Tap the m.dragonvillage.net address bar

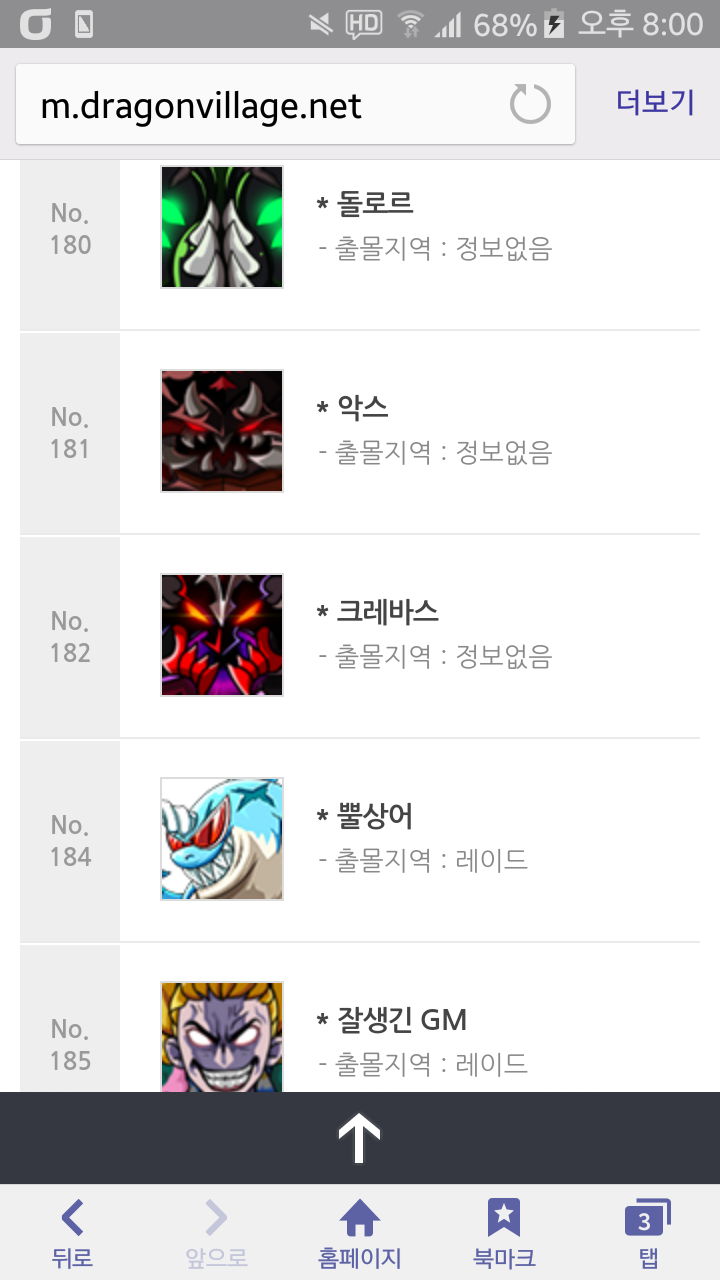coord(260,105)
